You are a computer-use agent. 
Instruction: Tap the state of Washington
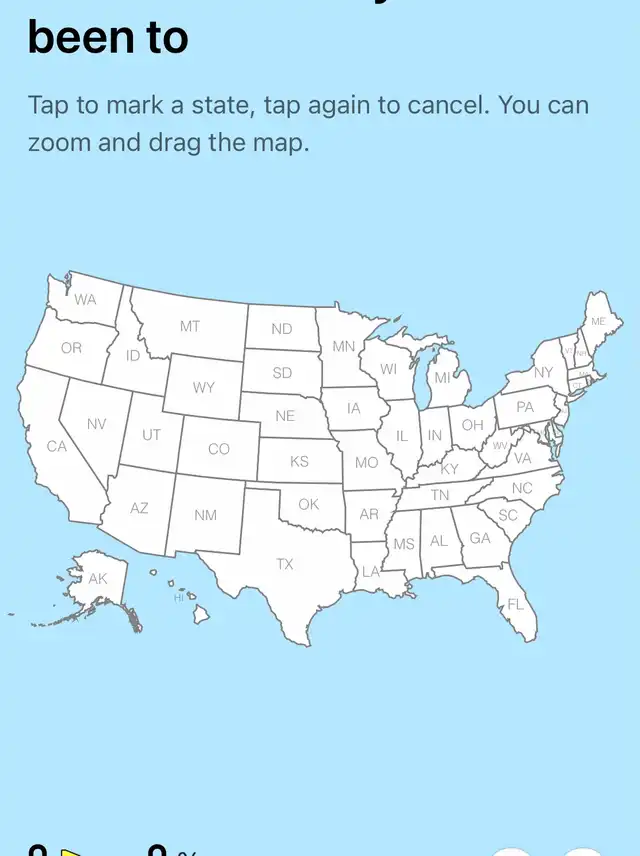click(87, 299)
